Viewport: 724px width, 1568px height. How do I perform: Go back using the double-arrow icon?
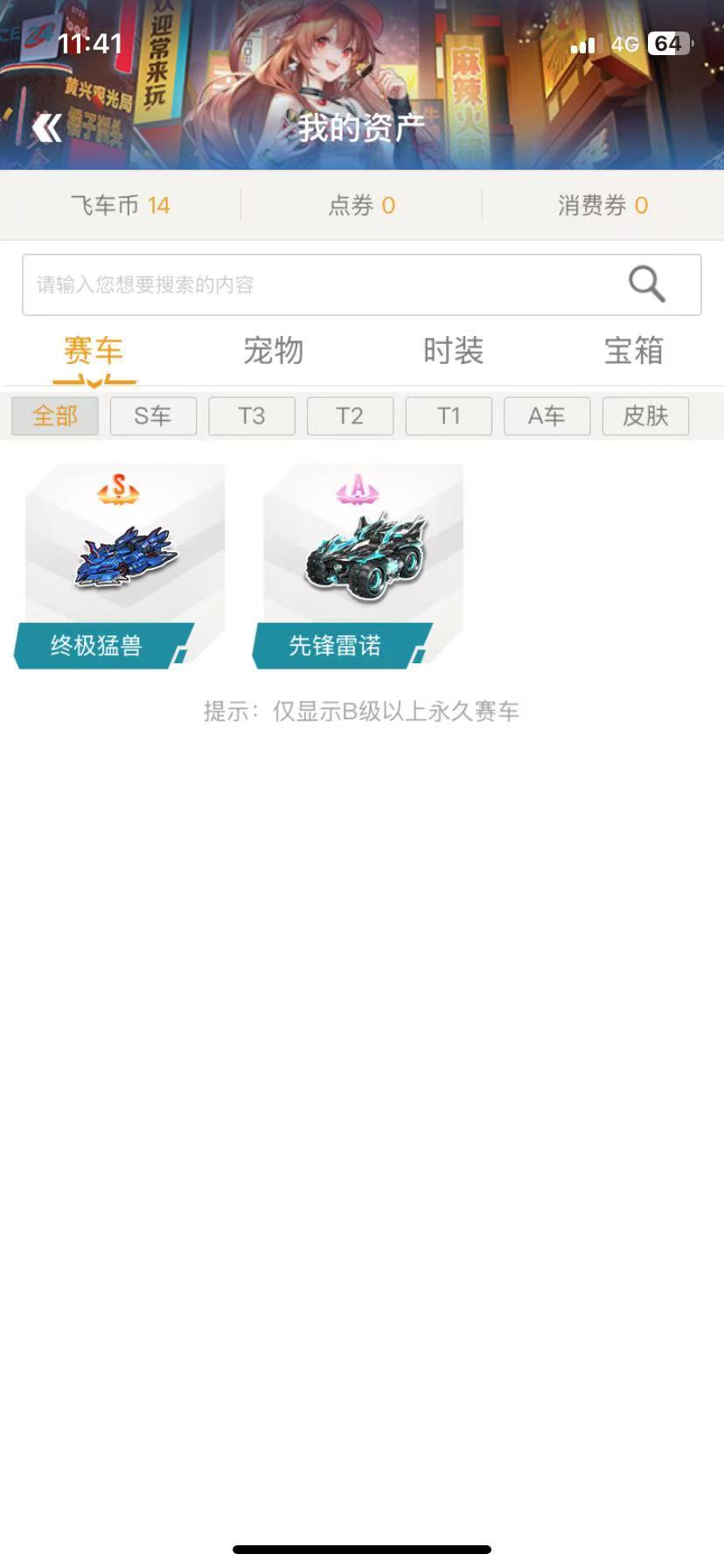pyautogui.click(x=47, y=129)
